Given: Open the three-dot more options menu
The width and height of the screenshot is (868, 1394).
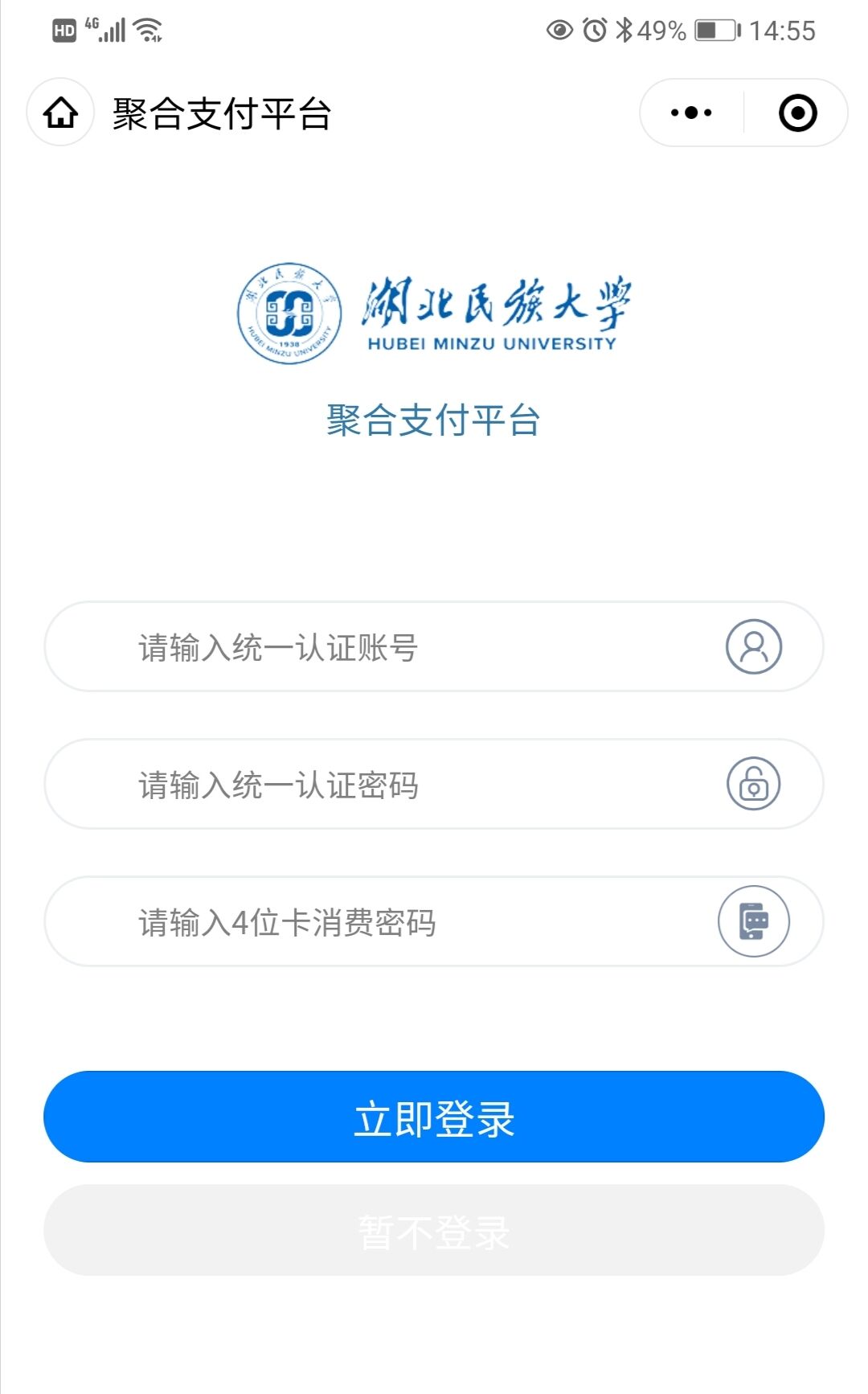Looking at the screenshot, I should (x=690, y=114).
